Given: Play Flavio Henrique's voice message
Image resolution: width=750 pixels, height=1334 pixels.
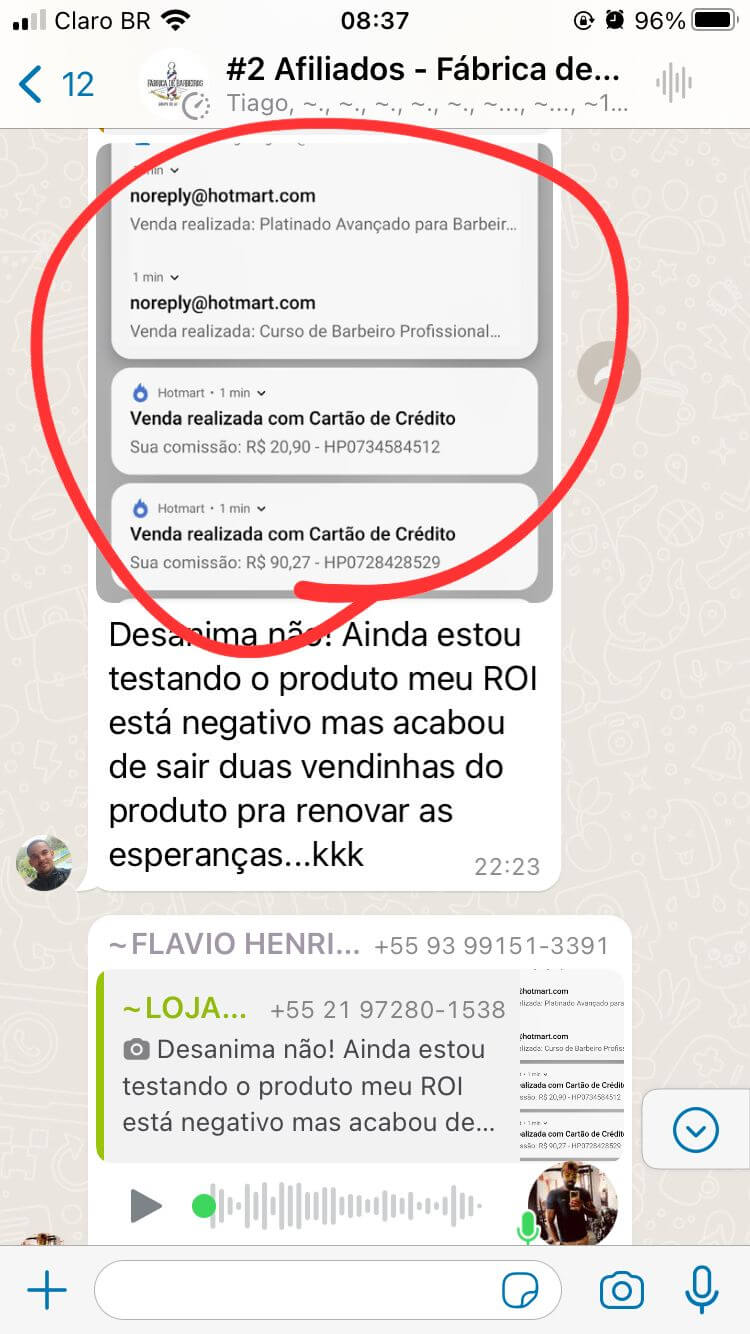Looking at the screenshot, I should pyautogui.click(x=146, y=1205).
